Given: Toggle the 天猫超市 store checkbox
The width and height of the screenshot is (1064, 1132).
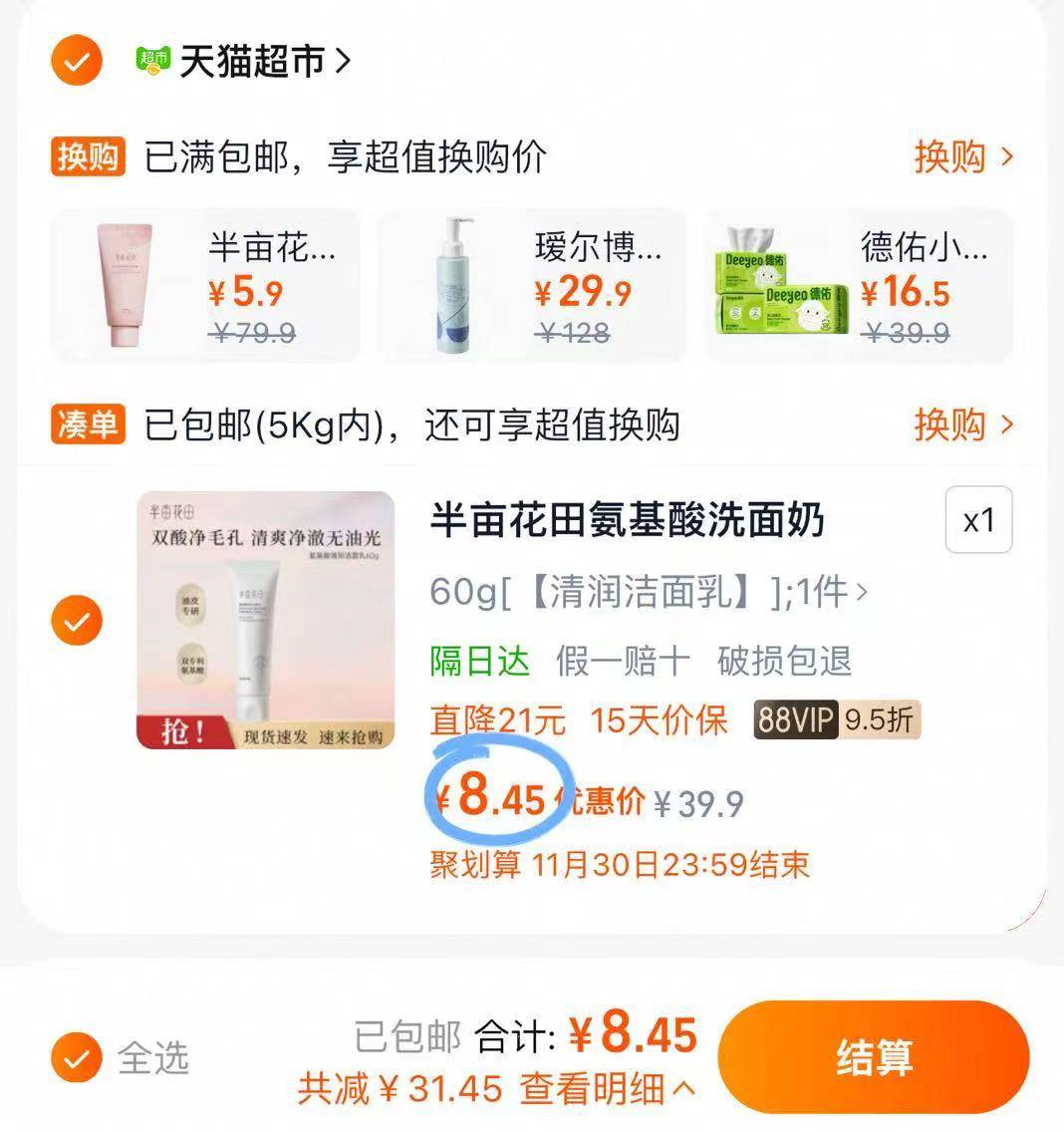Looking at the screenshot, I should coord(76,61).
